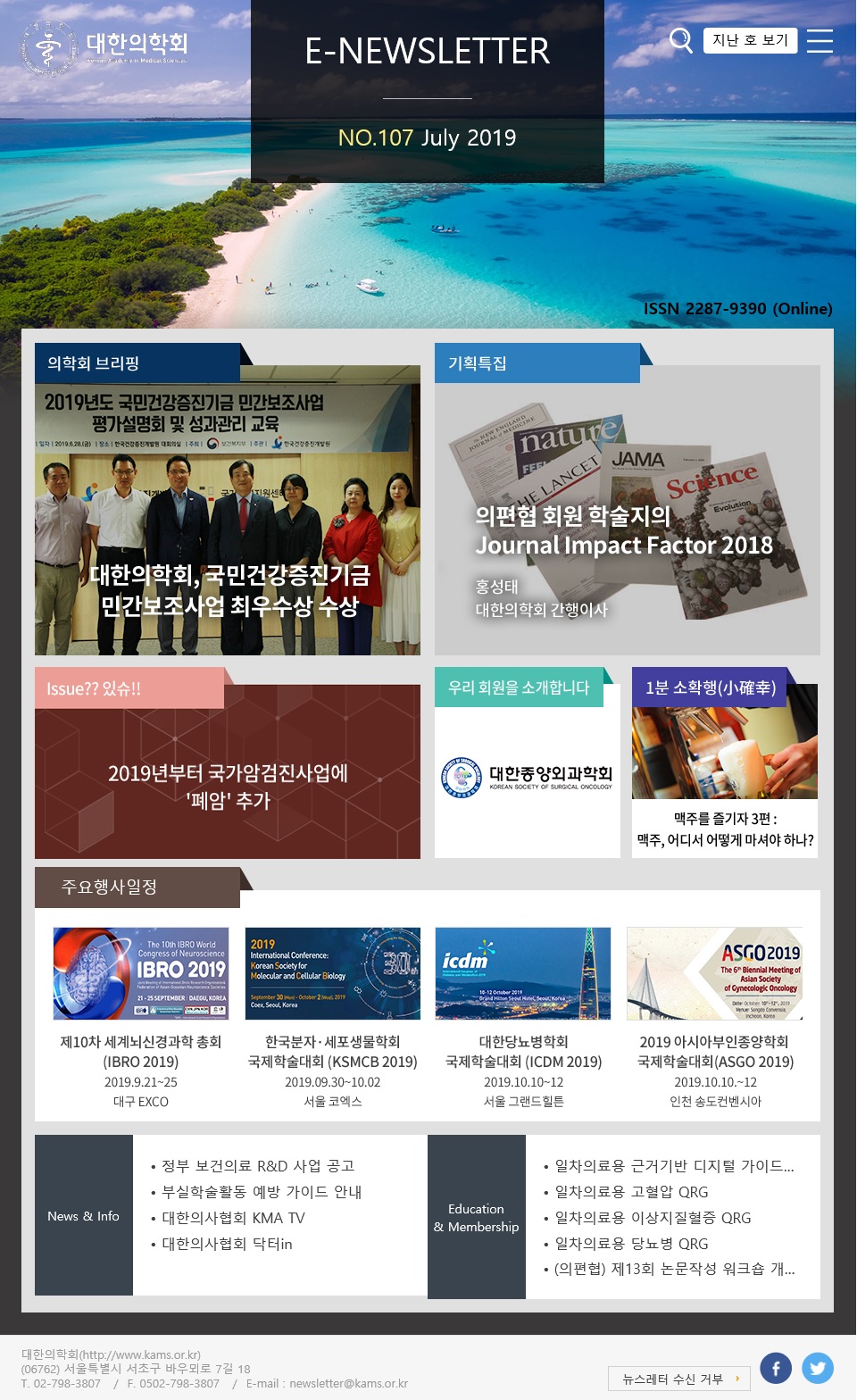Screen dimensions: 857x1400
Task: Open 정부 보건의료 R&D 사업 공고 link
Action: (x=258, y=1166)
